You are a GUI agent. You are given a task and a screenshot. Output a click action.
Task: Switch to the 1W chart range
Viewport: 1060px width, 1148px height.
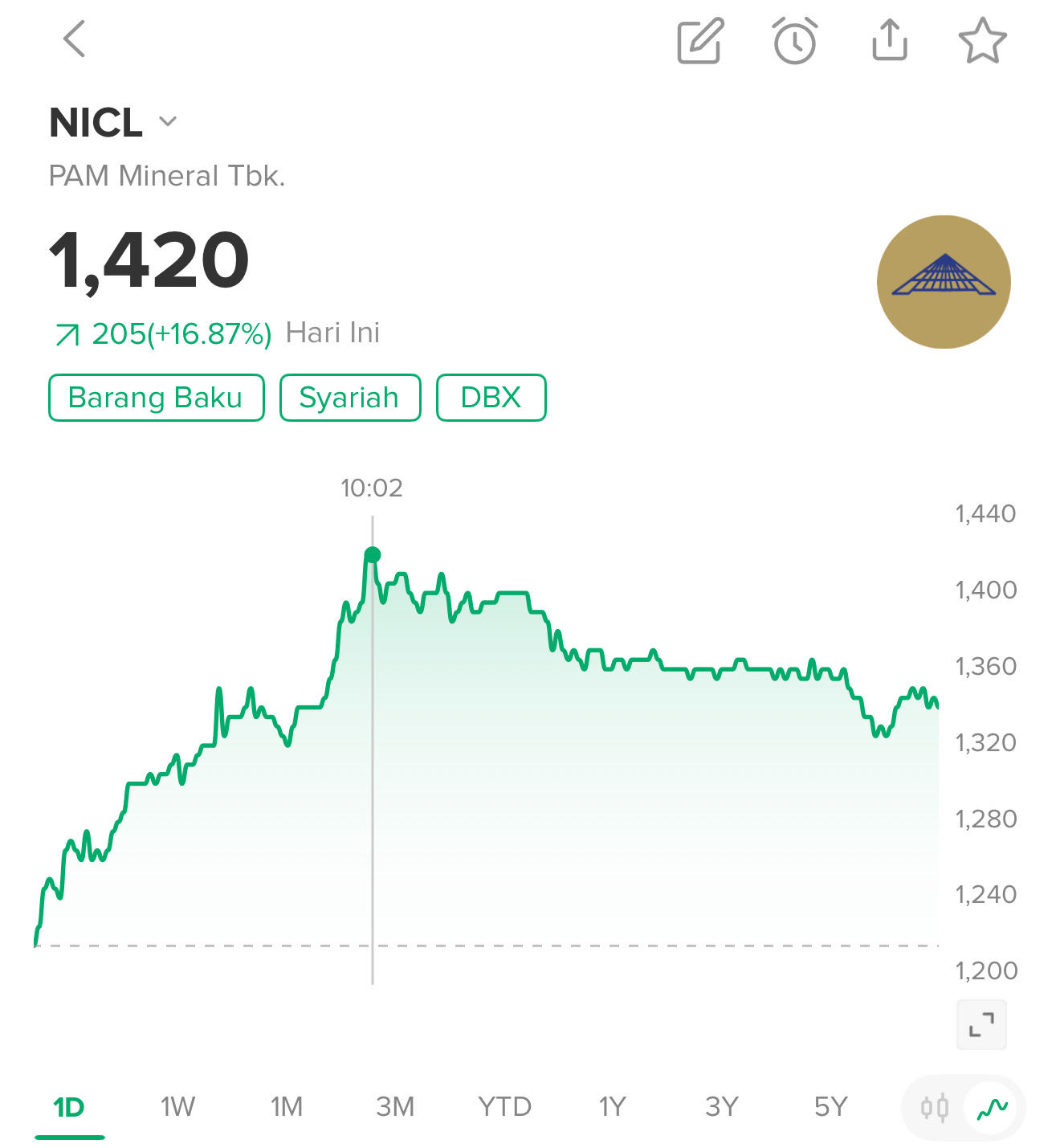pyautogui.click(x=177, y=1107)
